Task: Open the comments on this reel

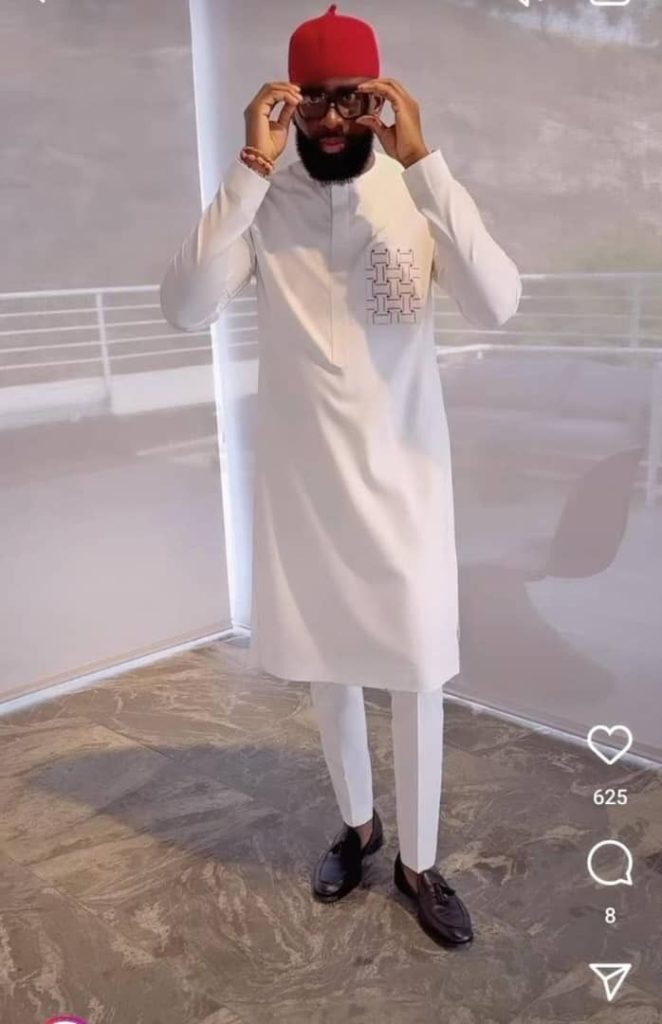Action: pyautogui.click(x=609, y=863)
